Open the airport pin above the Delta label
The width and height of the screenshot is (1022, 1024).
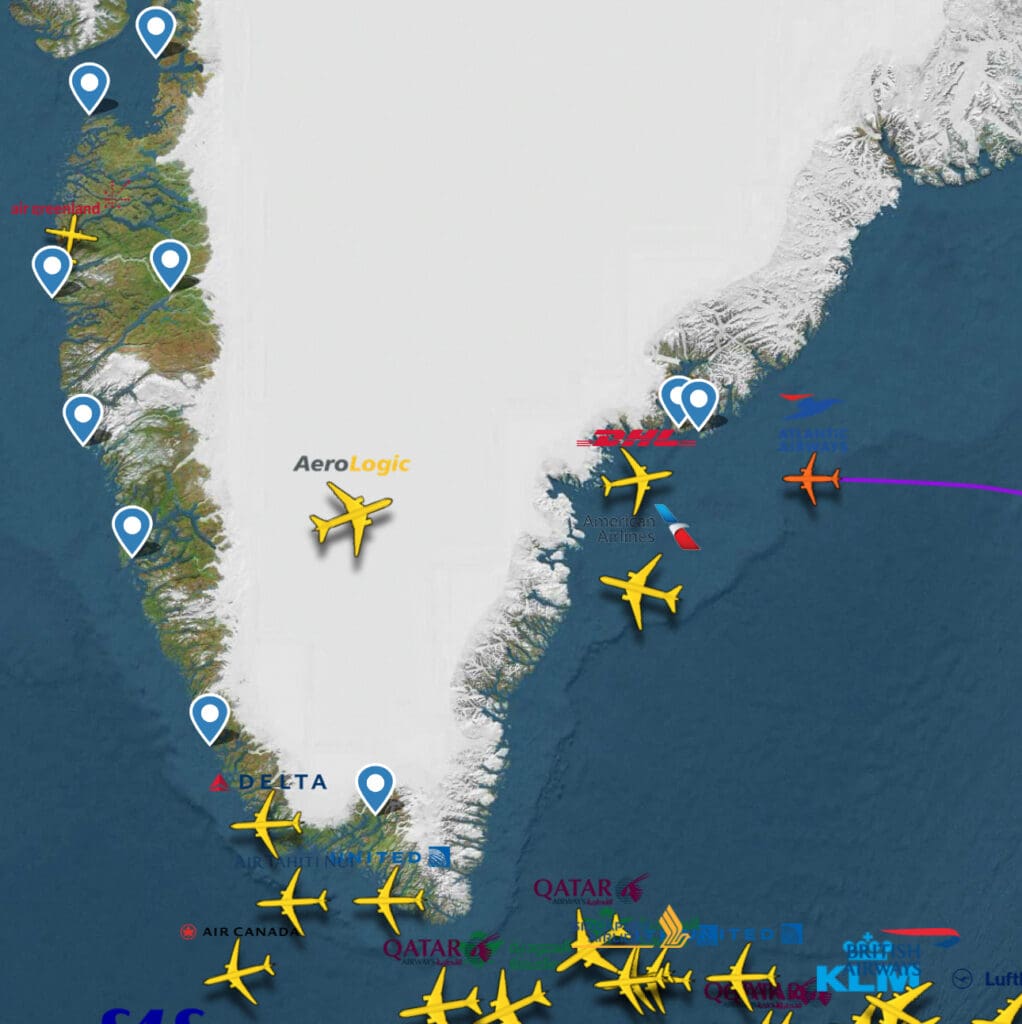coord(209,716)
